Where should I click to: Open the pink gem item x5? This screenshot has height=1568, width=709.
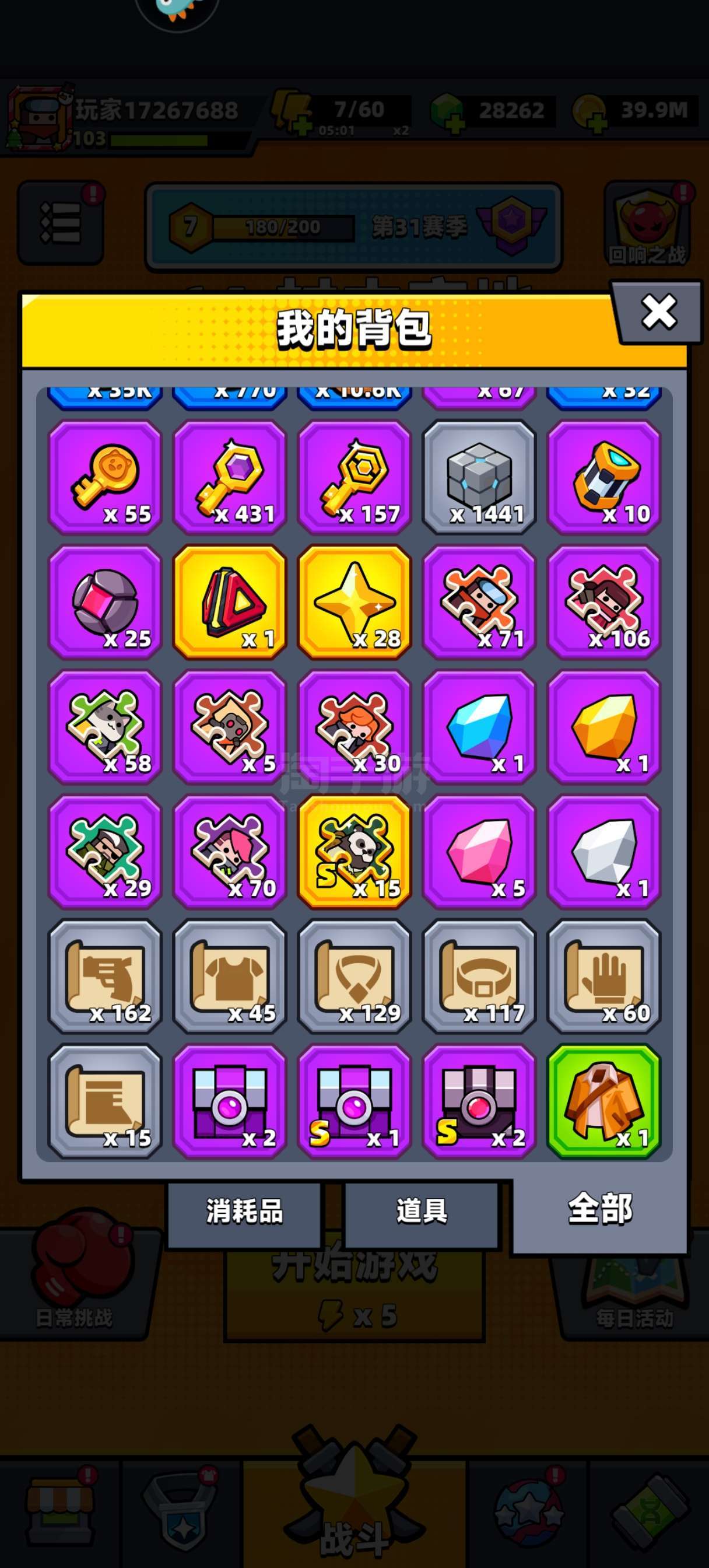[479, 852]
